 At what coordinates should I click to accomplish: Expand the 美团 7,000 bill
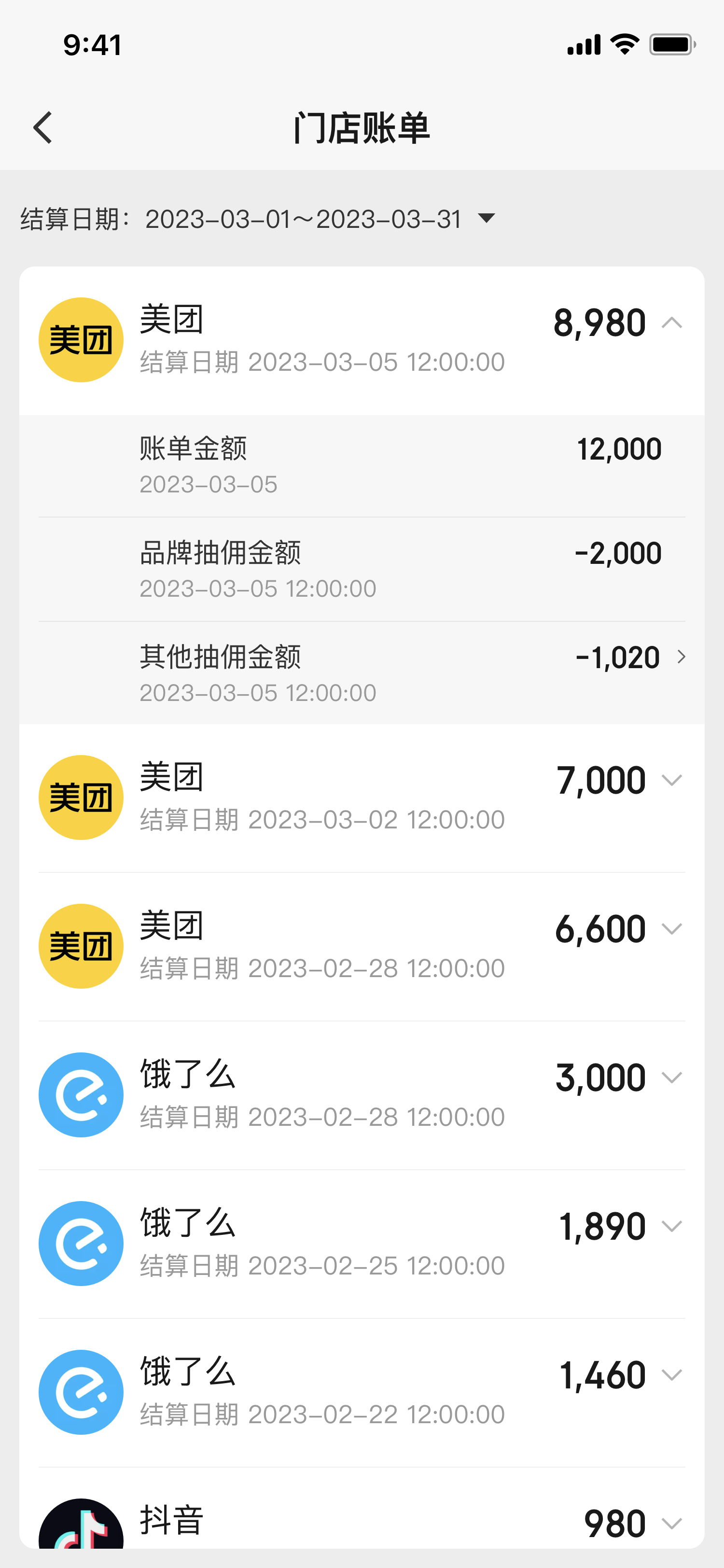[672, 780]
